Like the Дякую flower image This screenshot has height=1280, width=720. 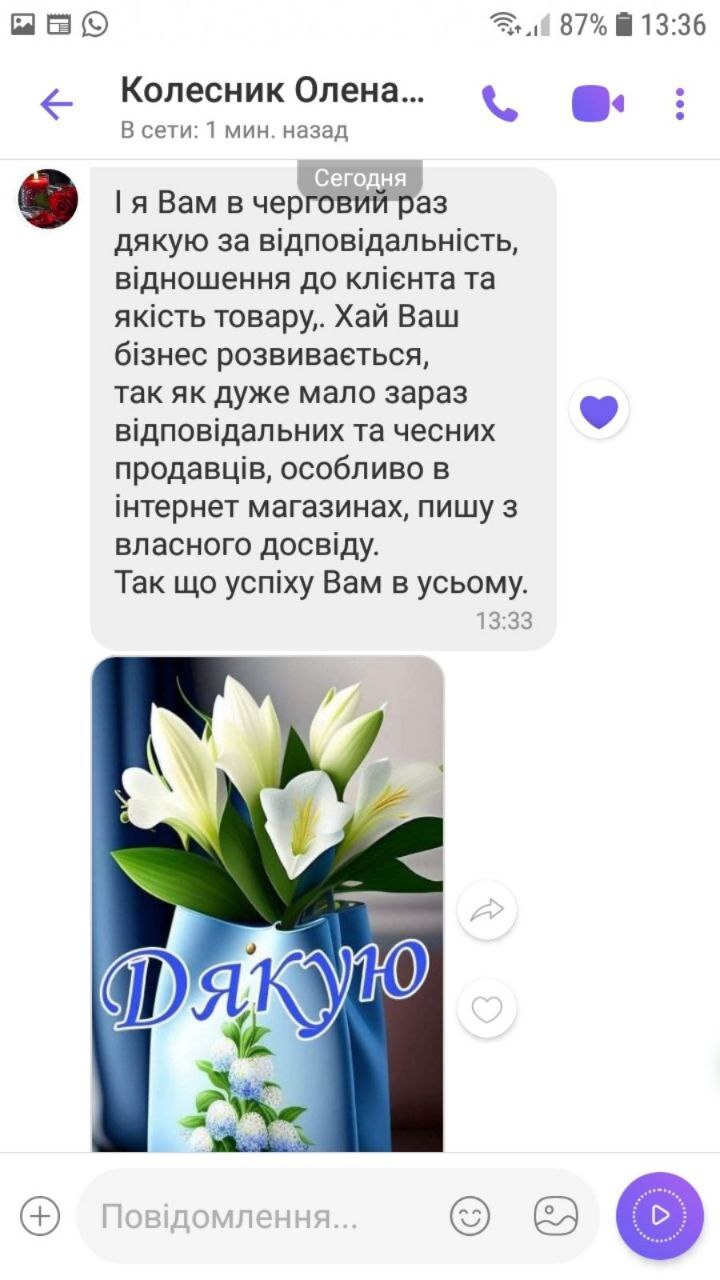pyautogui.click(x=487, y=1009)
